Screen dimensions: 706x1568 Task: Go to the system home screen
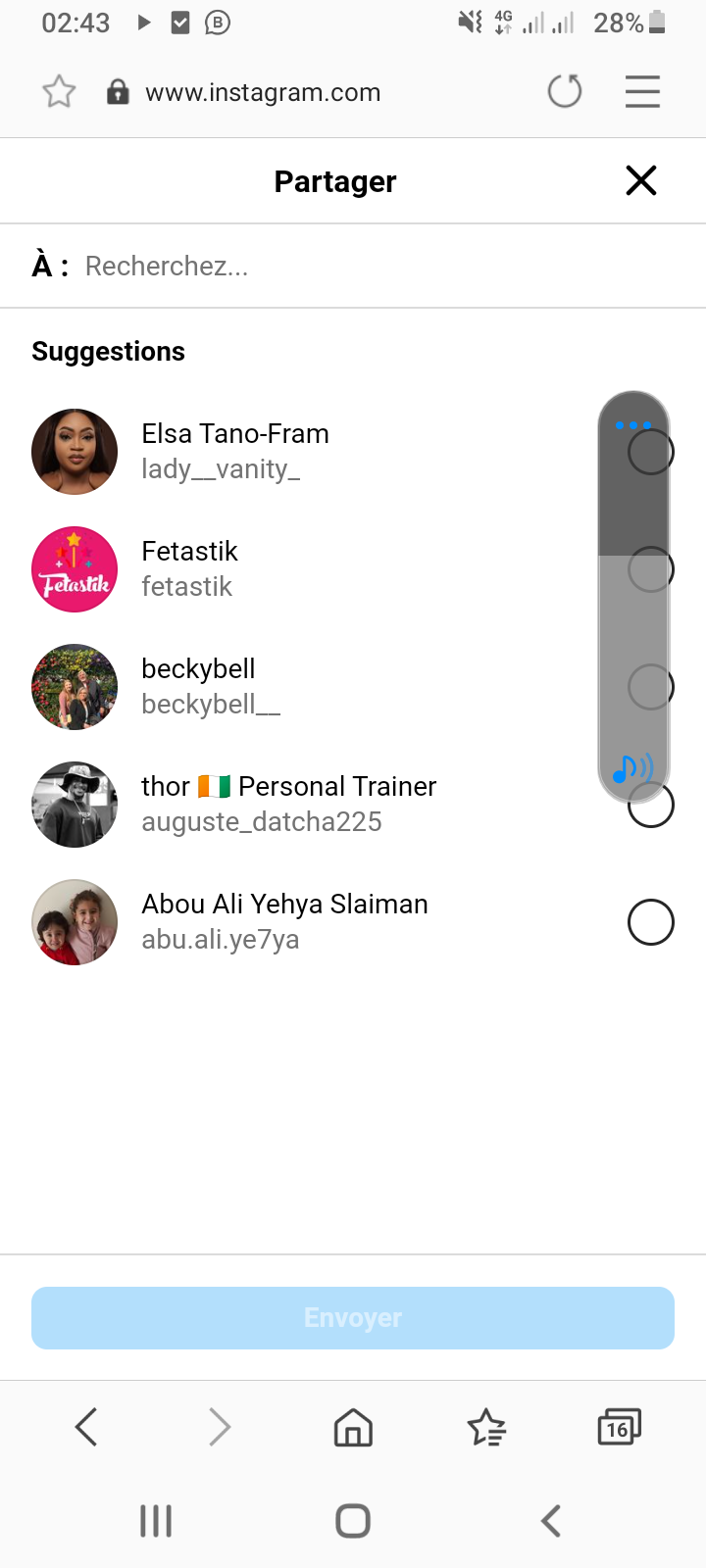click(353, 1521)
